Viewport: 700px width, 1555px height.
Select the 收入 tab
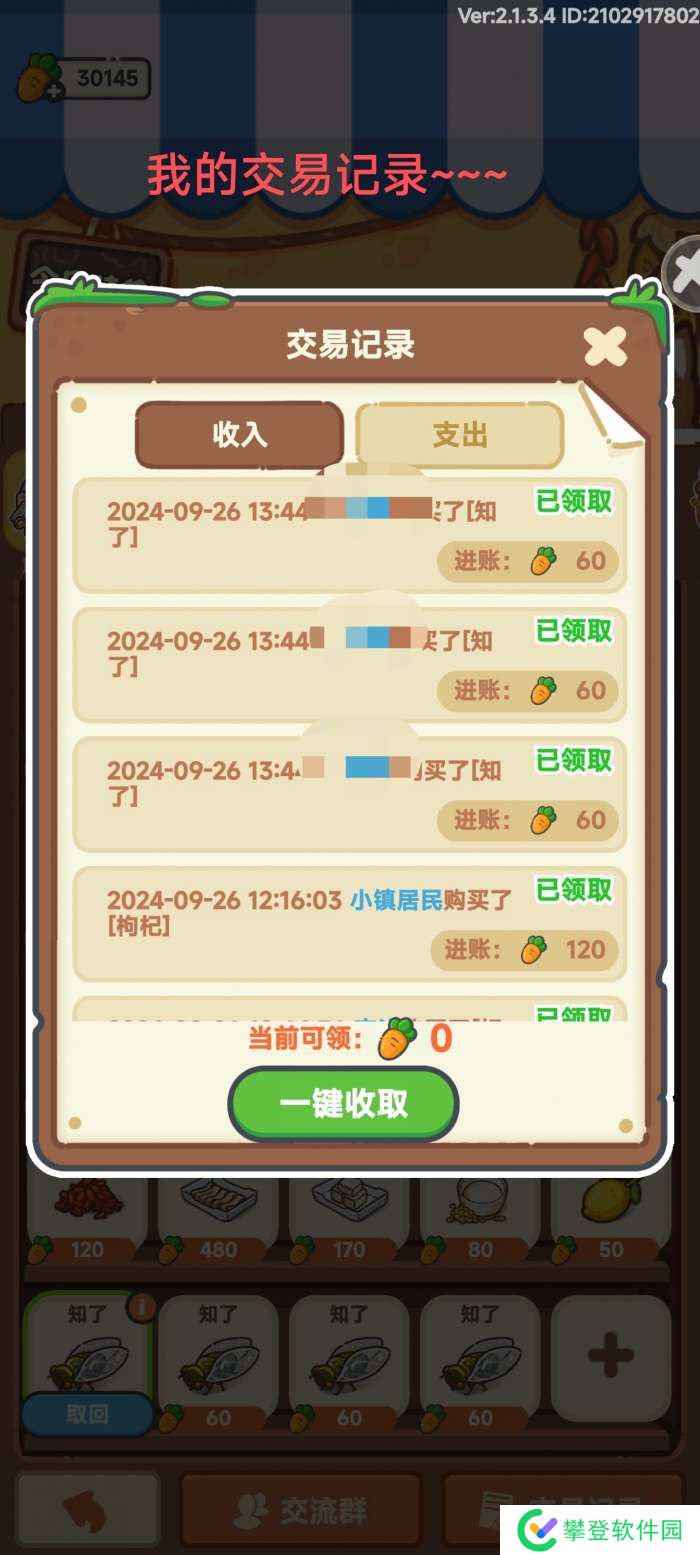[x=239, y=435]
